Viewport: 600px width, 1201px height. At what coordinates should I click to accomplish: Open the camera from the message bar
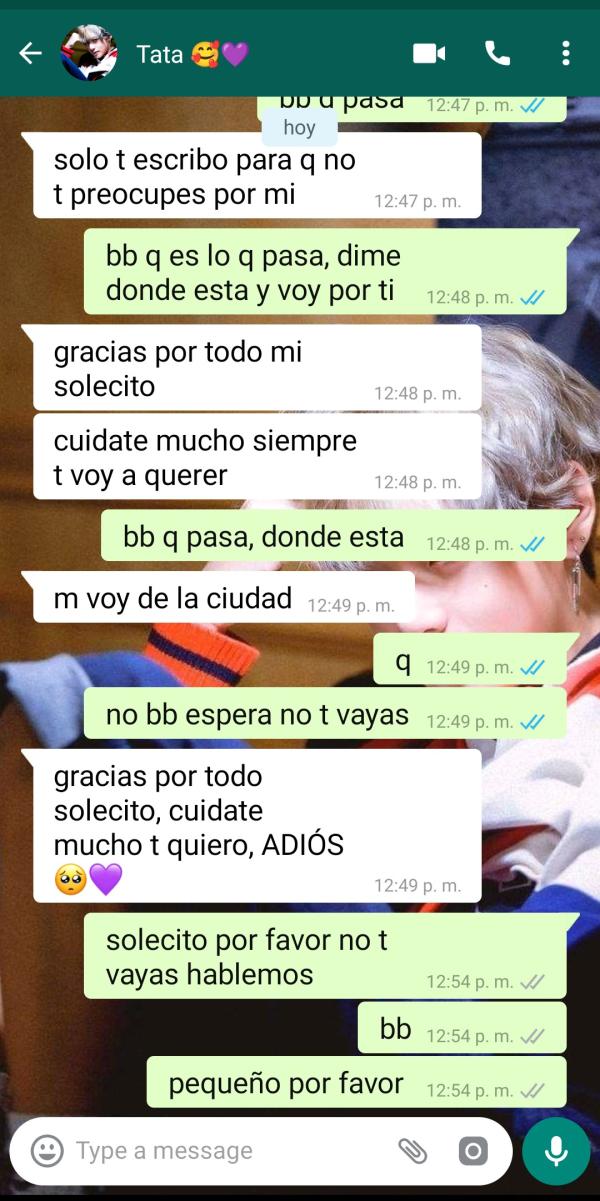click(x=473, y=1151)
